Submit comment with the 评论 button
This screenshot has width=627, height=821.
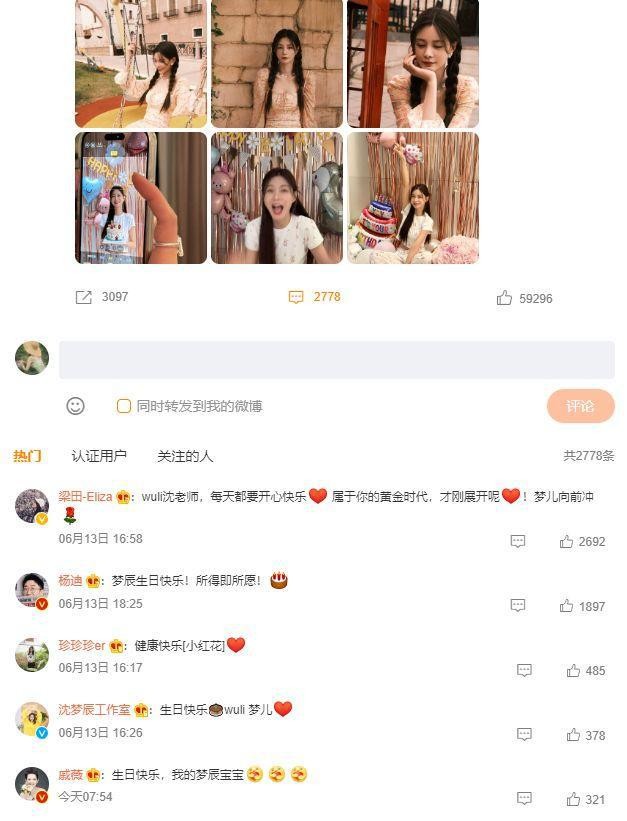pyautogui.click(x=580, y=406)
